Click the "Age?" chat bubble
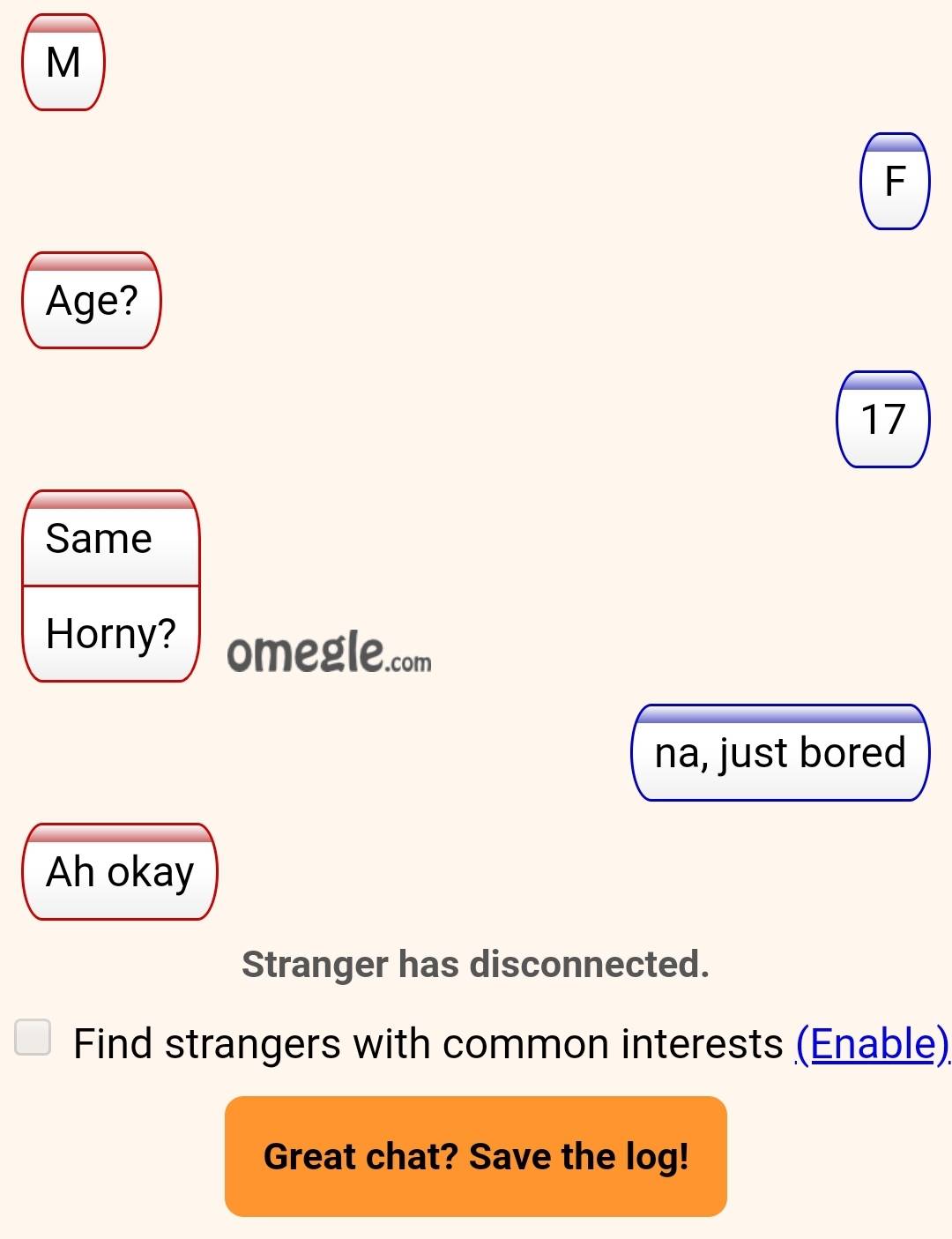 coord(91,301)
